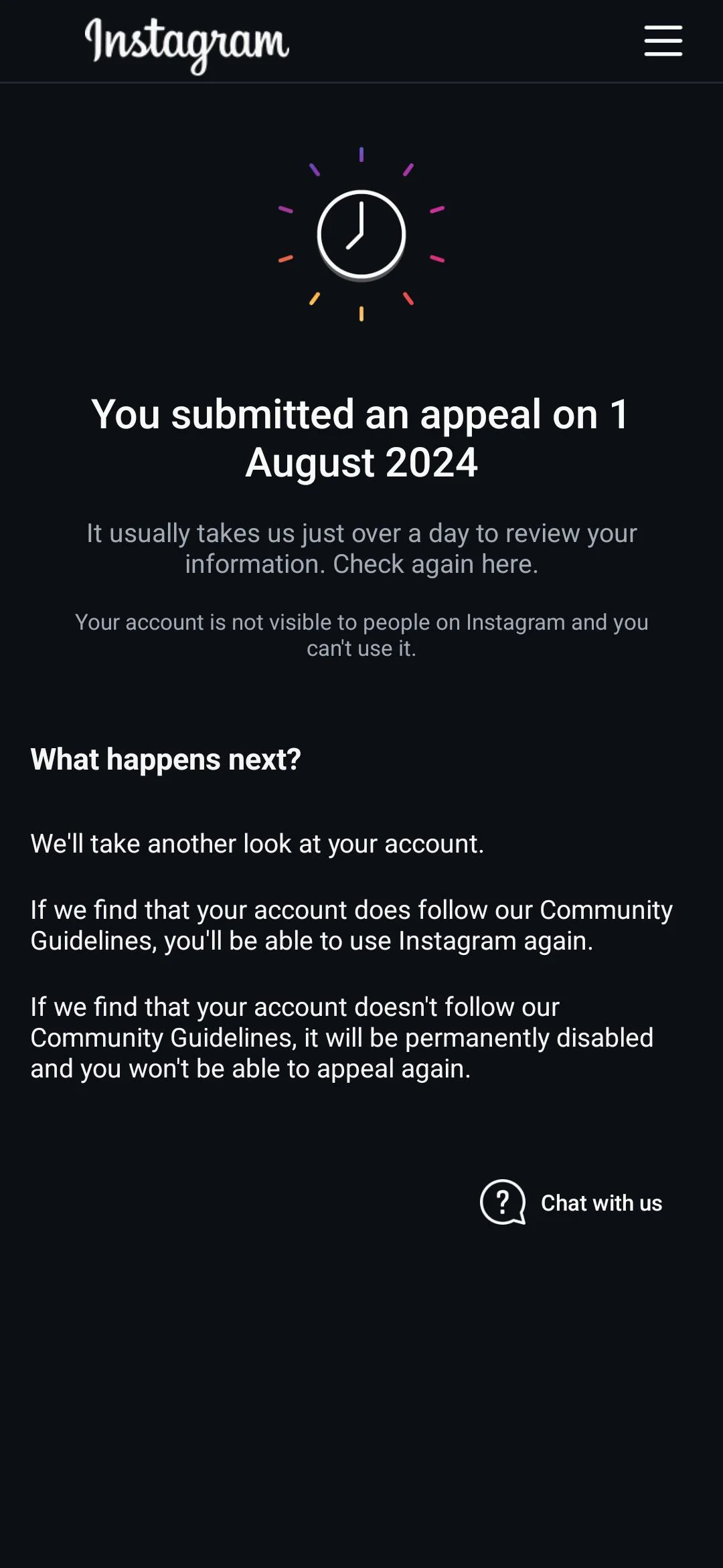Expand the navigation drawer from the header

663,41
